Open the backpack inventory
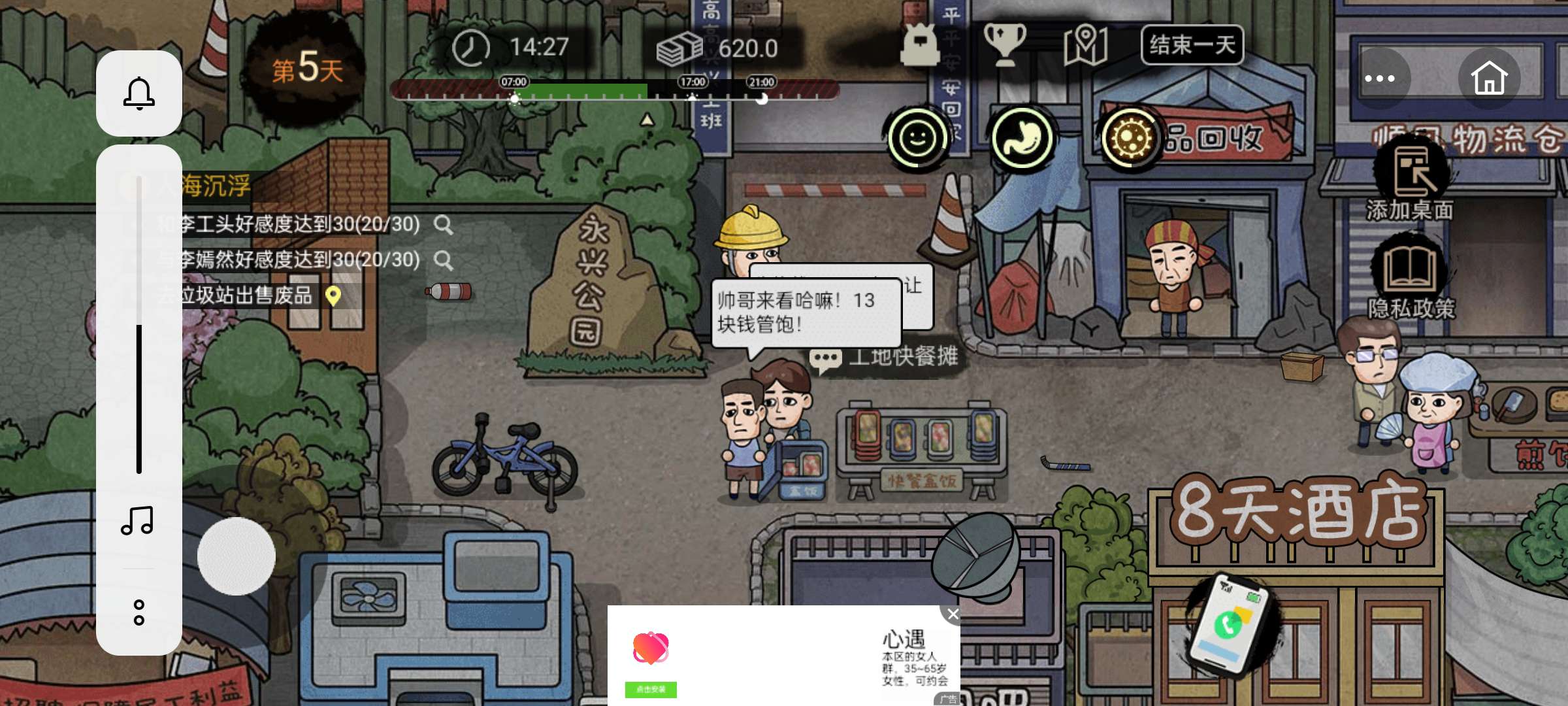The height and width of the screenshot is (706, 1568). coord(920,44)
